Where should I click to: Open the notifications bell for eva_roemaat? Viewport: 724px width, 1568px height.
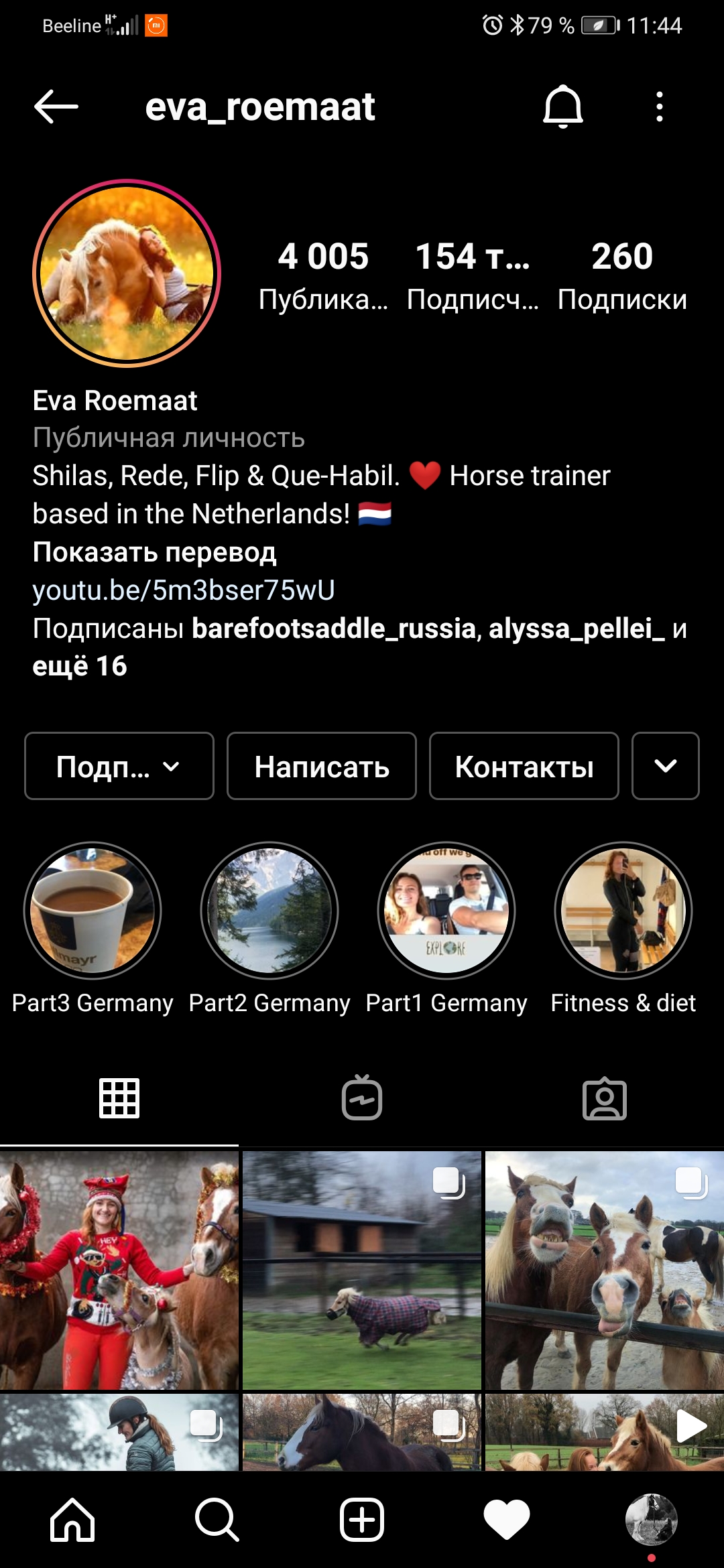562,107
